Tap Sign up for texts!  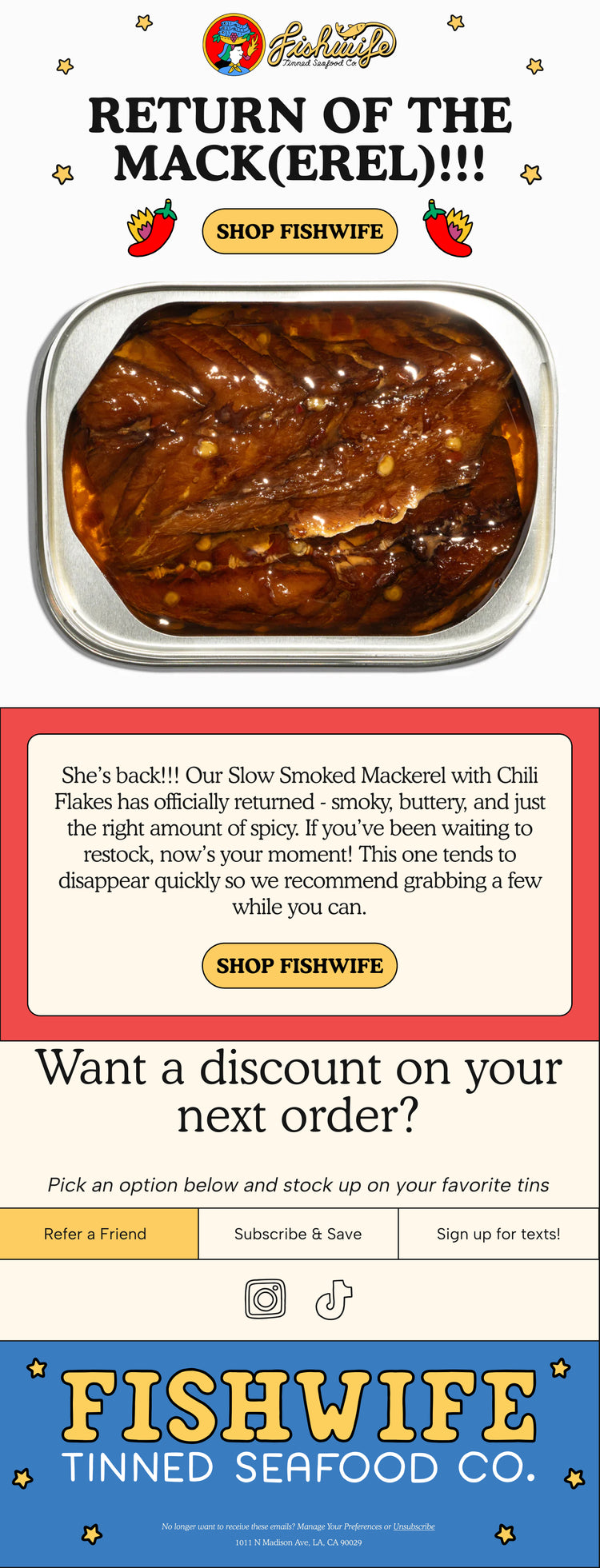[x=498, y=1234]
